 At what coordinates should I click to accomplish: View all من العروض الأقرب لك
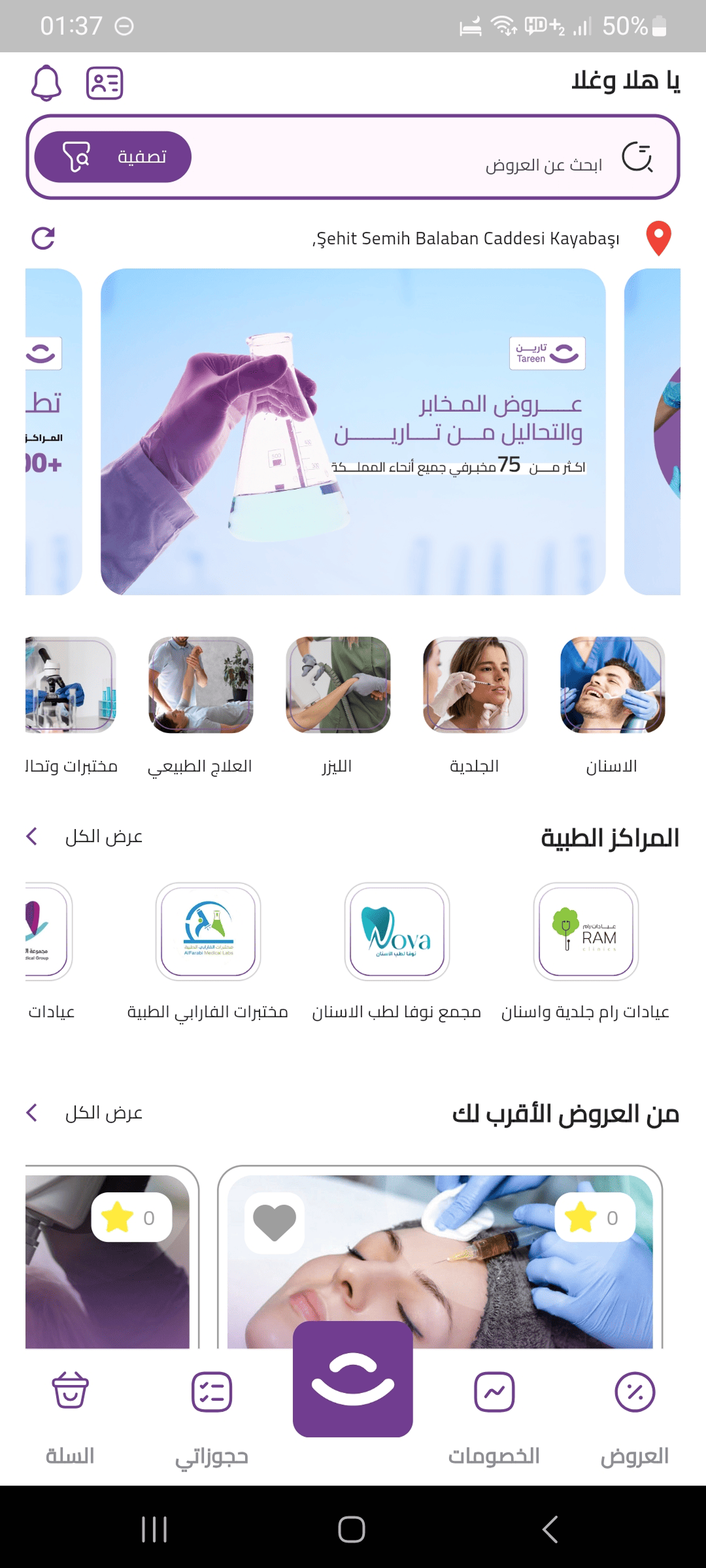click(85, 1113)
